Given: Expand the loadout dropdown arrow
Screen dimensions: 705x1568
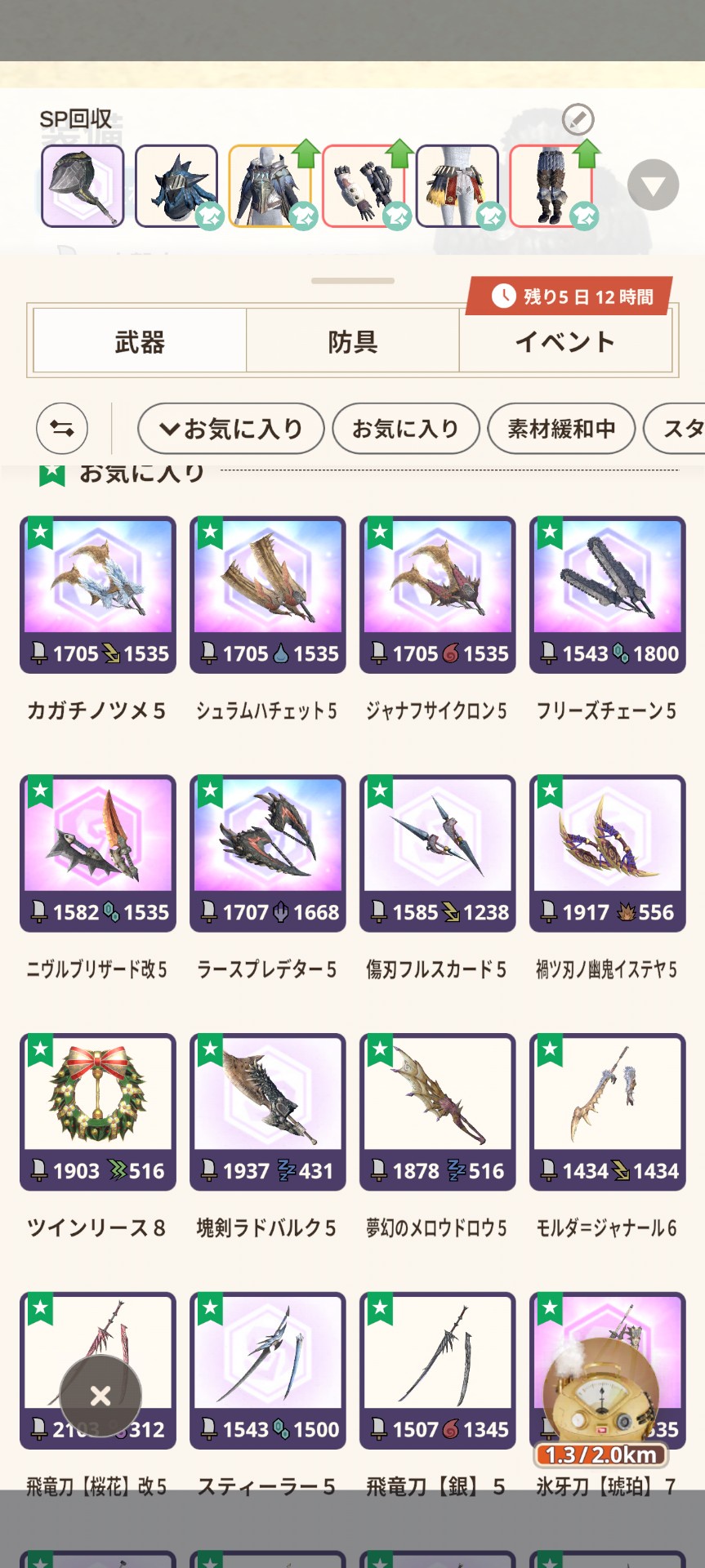Looking at the screenshot, I should pyautogui.click(x=653, y=185).
